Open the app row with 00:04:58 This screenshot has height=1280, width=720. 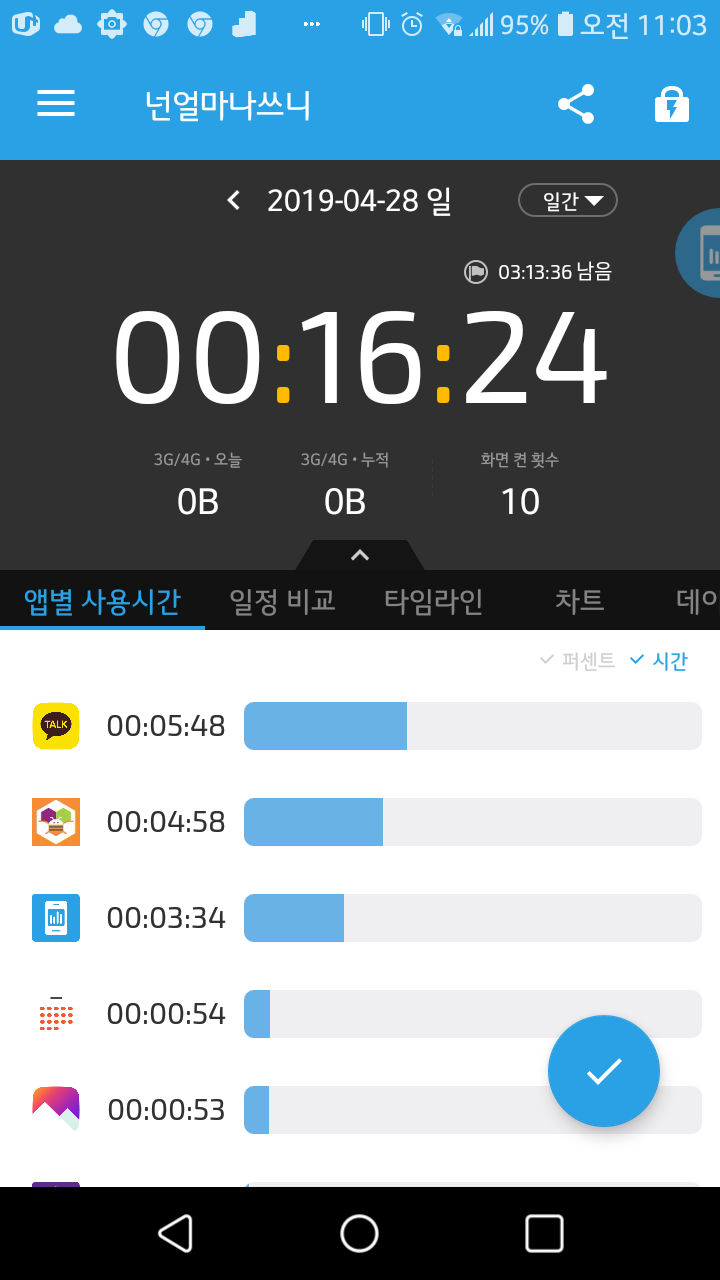click(x=360, y=822)
